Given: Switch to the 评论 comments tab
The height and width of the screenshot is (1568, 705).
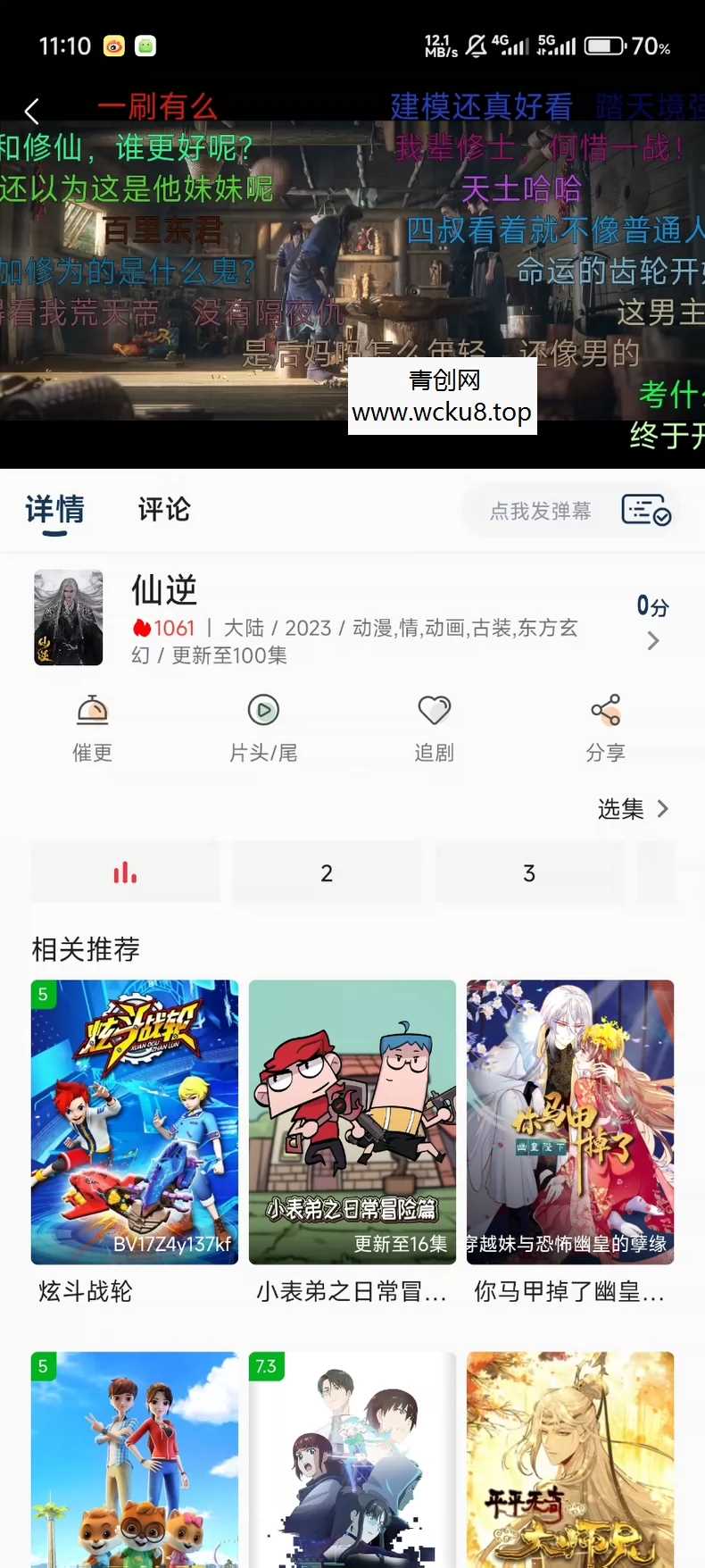Looking at the screenshot, I should pyautogui.click(x=162, y=510).
